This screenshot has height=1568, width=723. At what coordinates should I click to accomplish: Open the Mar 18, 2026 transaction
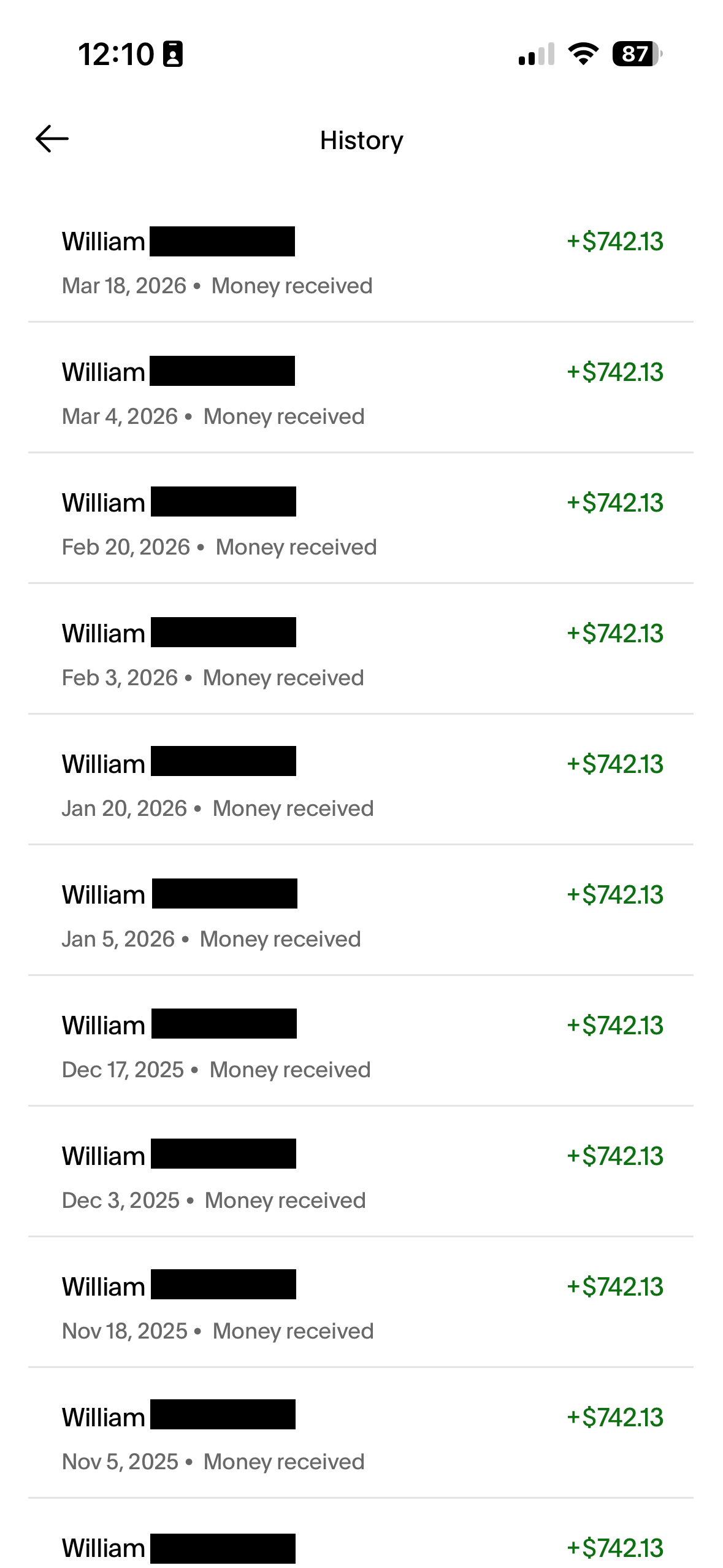coord(361,263)
